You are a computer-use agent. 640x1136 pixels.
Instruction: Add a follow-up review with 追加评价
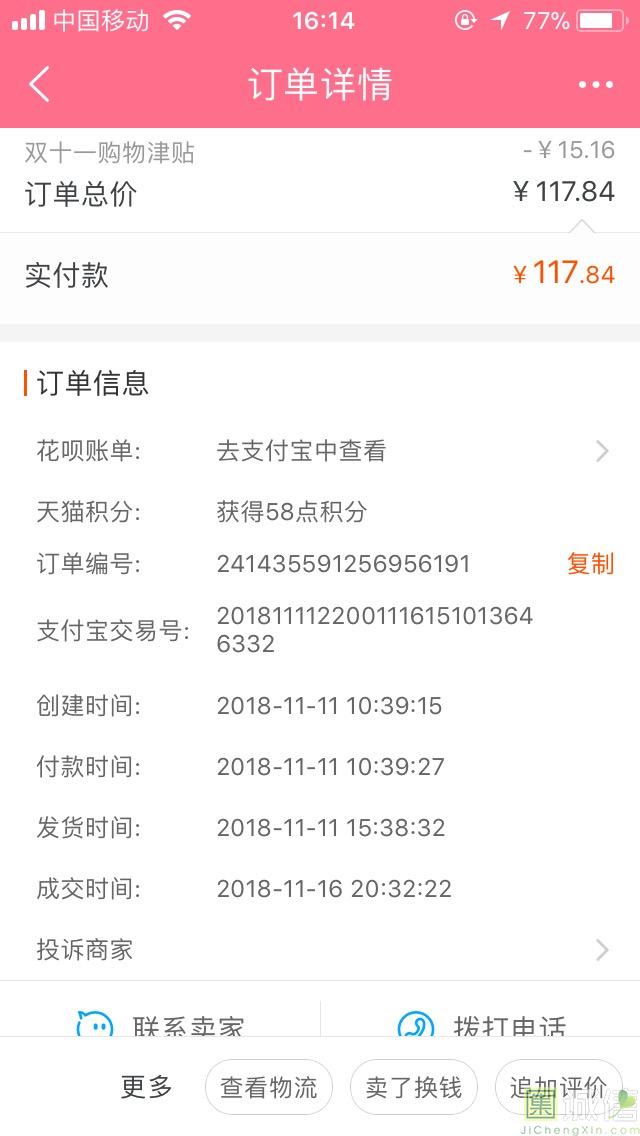(558, 1087)
